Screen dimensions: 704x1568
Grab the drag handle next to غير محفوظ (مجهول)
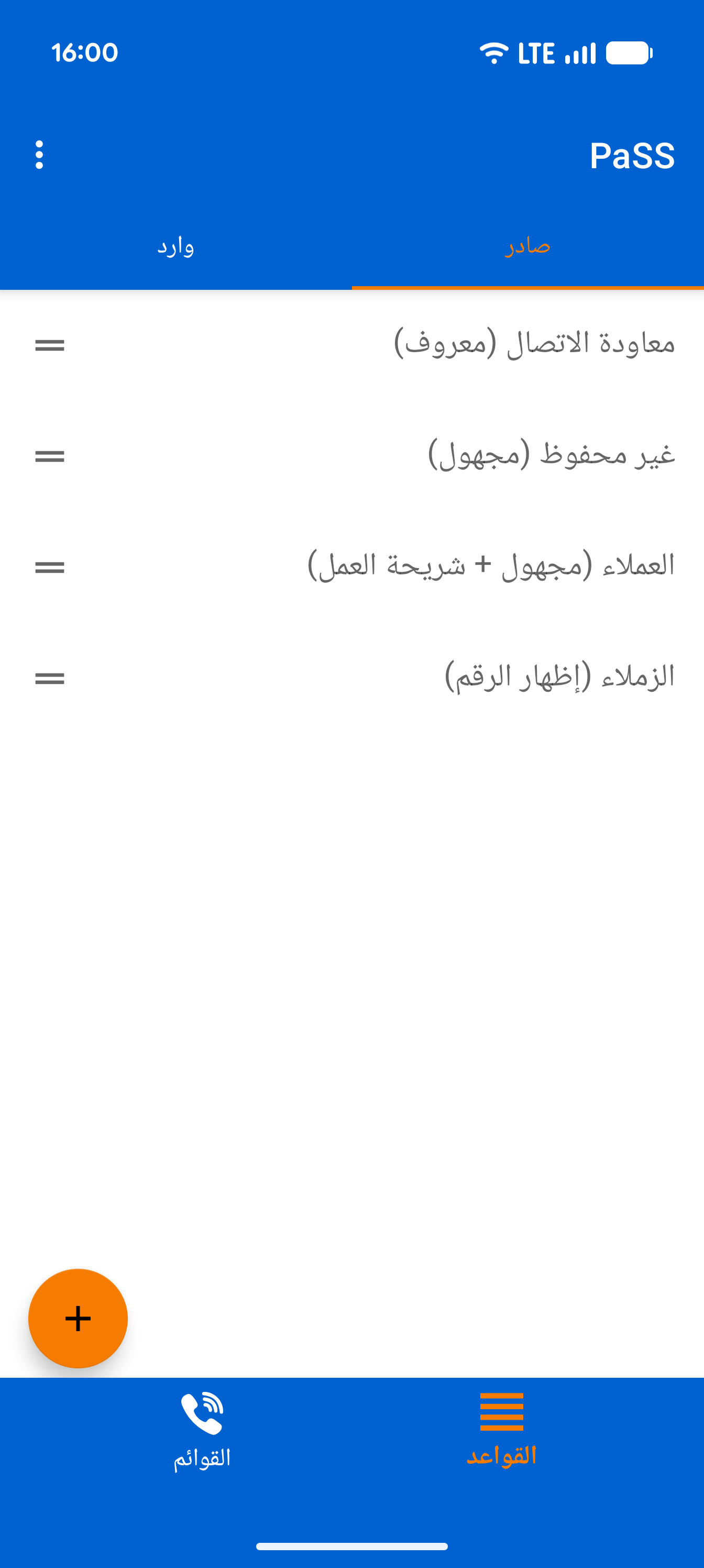click(x=50, y=455)
